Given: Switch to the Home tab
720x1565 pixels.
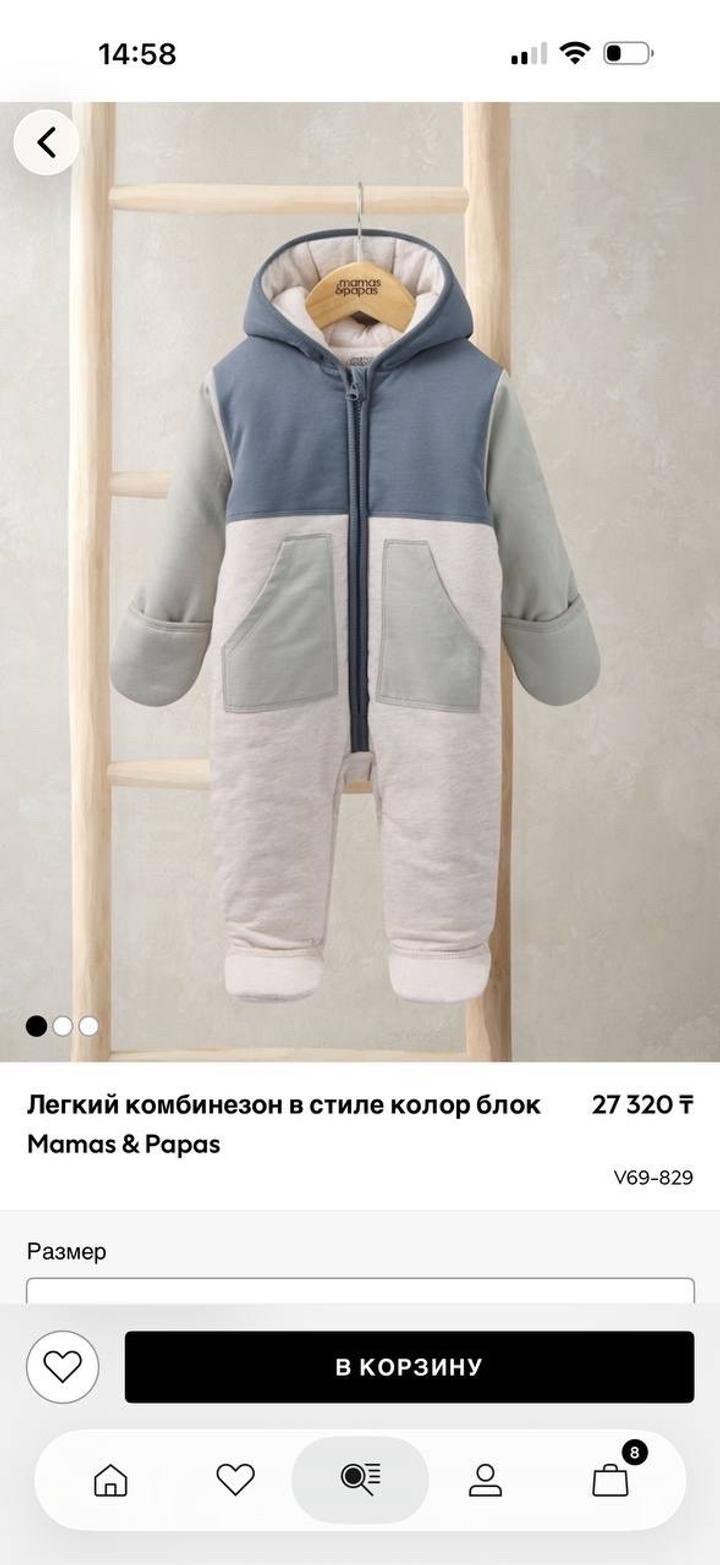Looking at the screenshot, I should pyautogui.click(x=111, y=1479).
